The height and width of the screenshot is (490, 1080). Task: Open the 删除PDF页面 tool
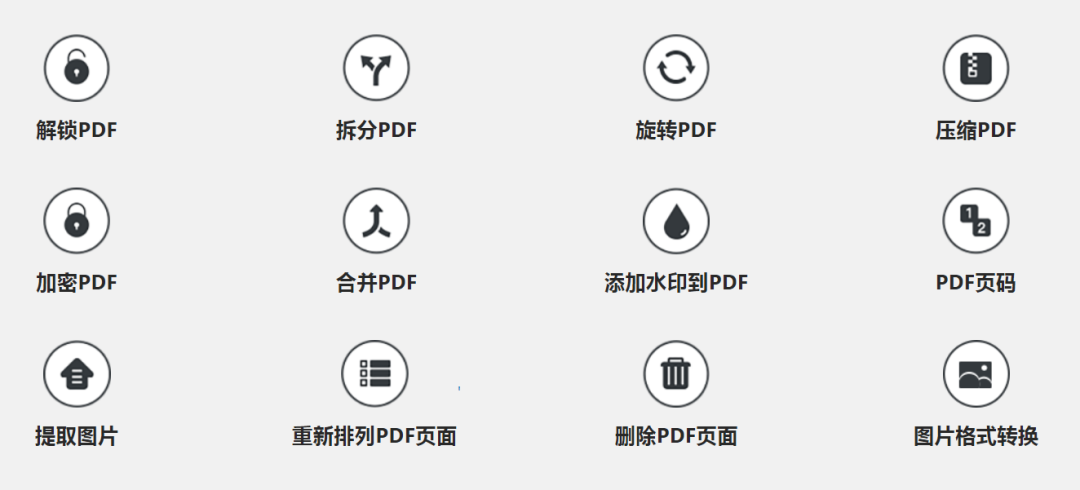(676, 374)
